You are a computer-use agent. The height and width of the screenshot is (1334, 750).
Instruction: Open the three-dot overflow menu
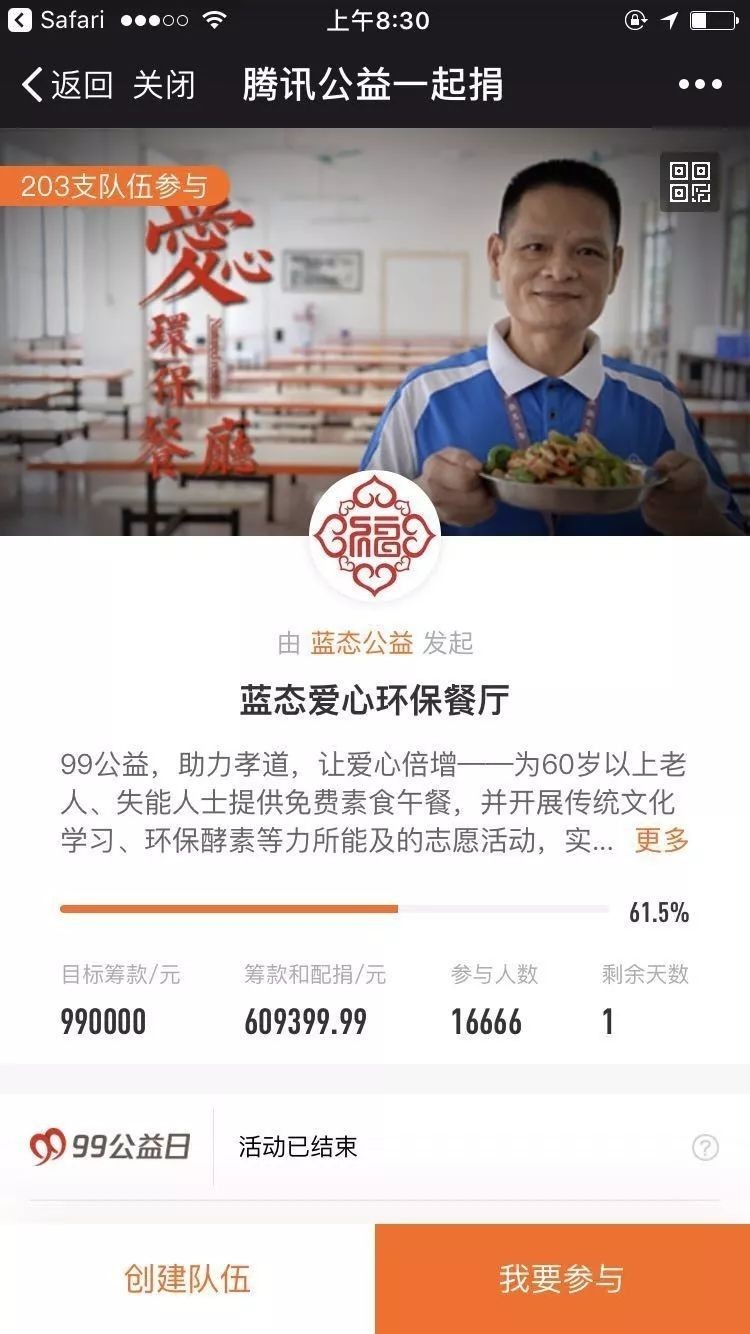(x=700, y=85)
